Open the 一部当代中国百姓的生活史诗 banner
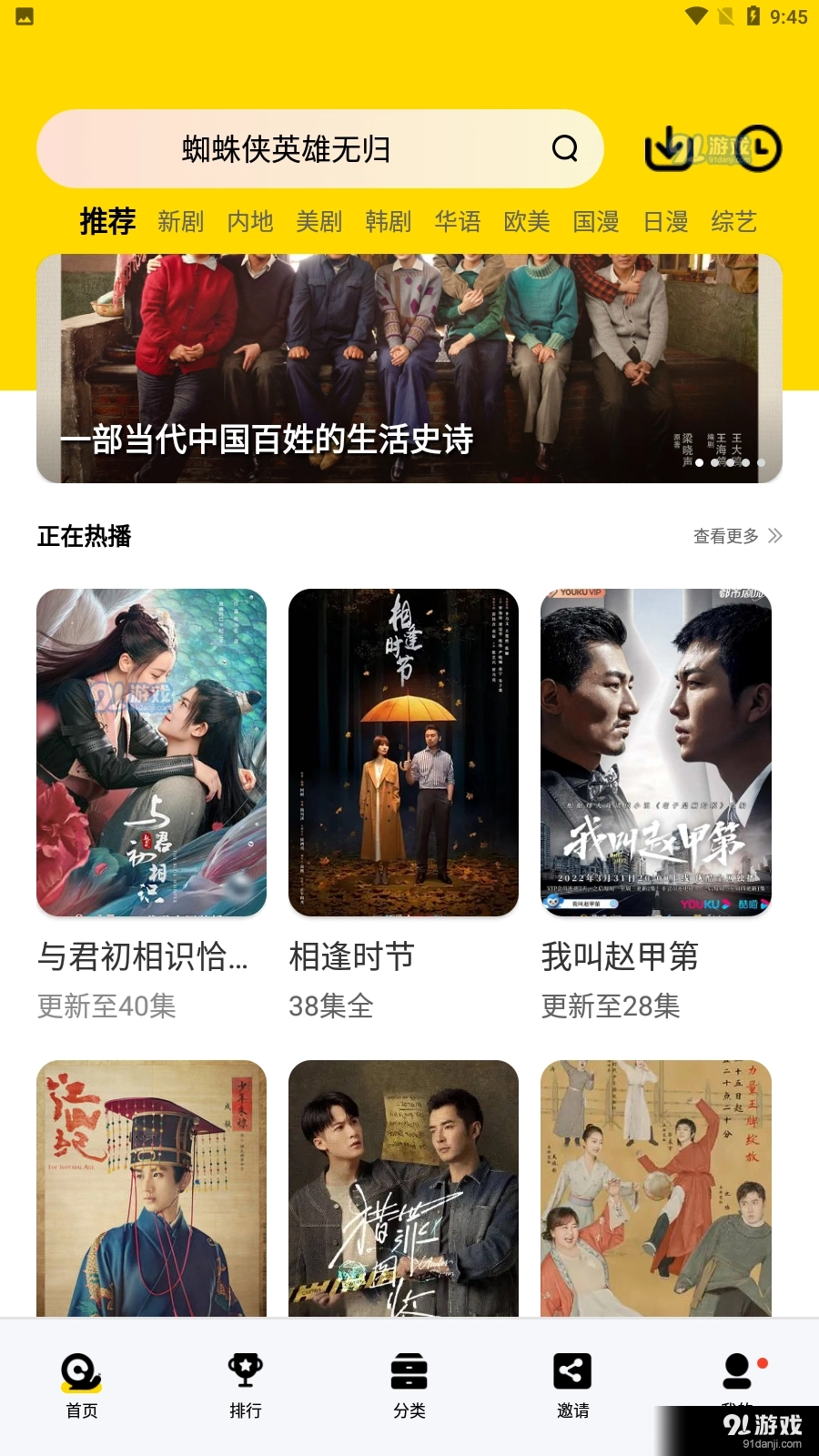819x1456 pixels. (409, 369)
